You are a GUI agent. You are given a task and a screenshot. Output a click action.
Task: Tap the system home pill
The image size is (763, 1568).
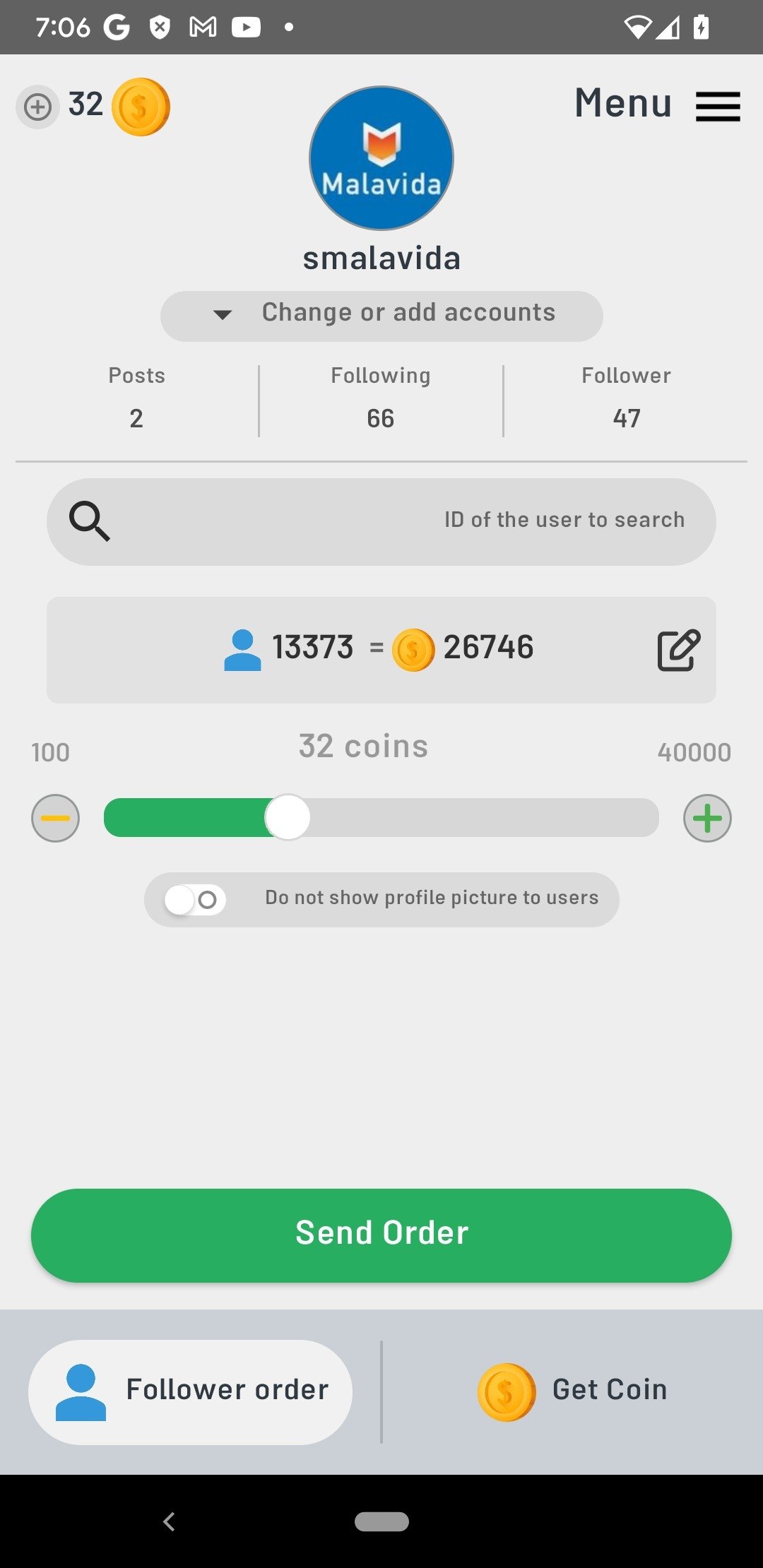coord(381,1521)
